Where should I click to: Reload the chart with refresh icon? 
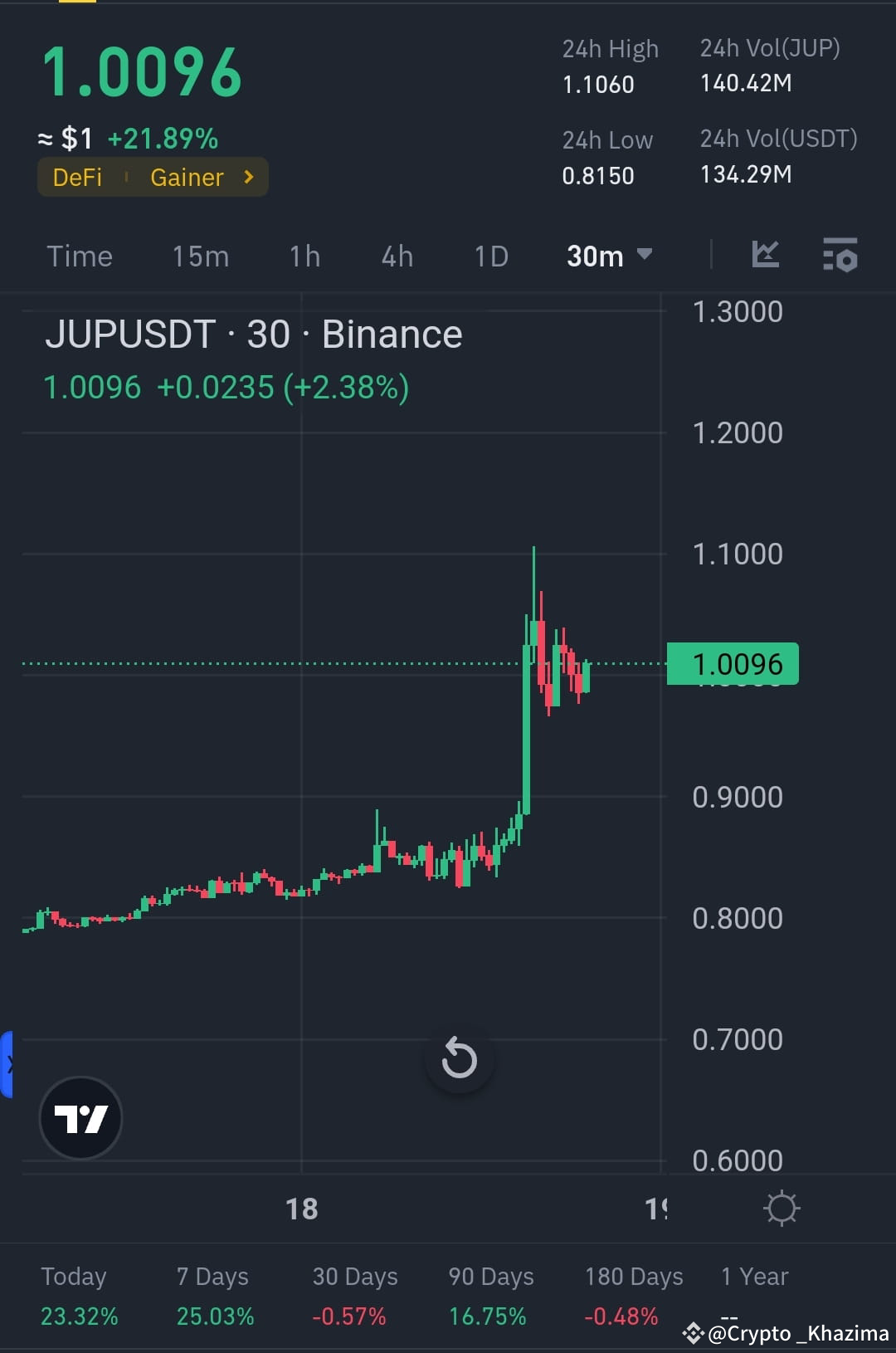[x=459, y=1058]
